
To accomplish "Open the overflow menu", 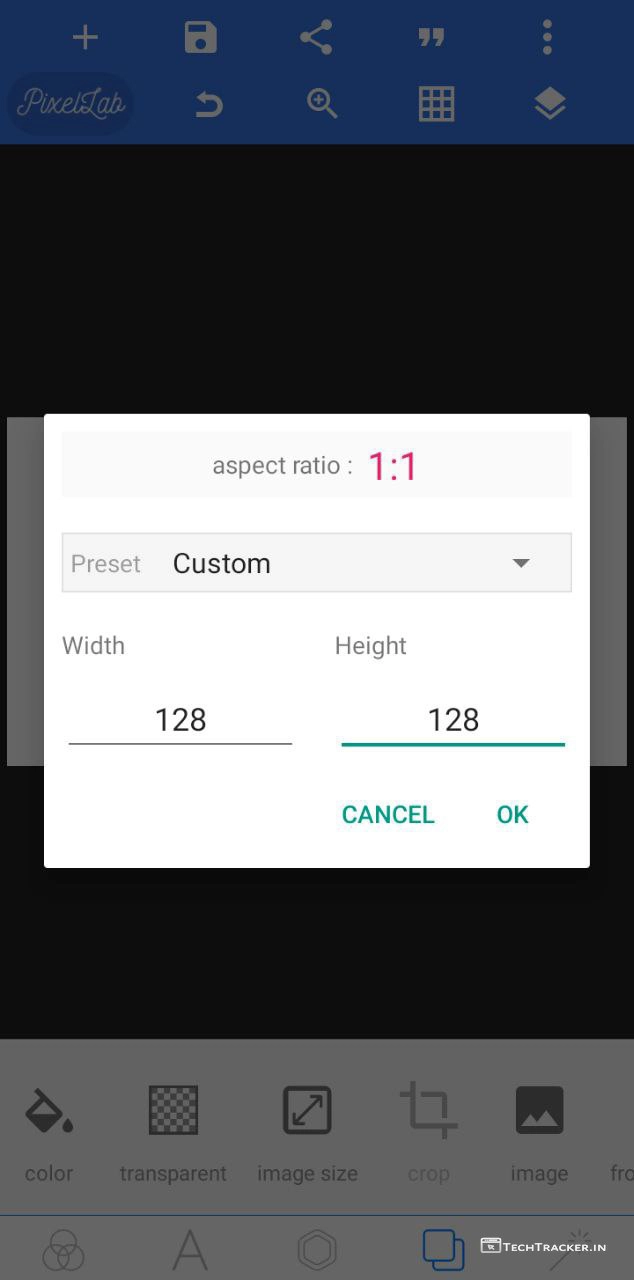I will 546,38.
